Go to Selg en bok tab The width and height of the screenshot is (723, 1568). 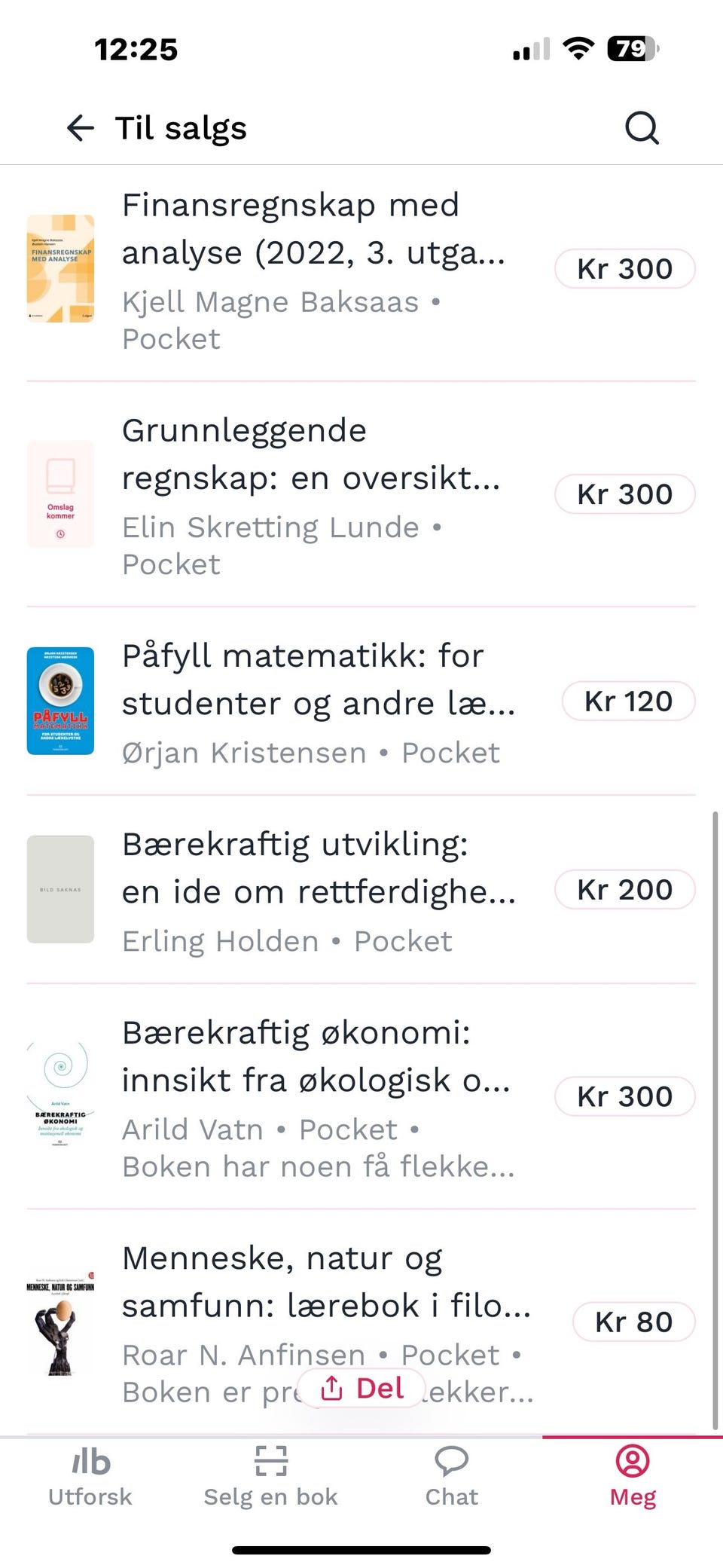pos(270,1478)
